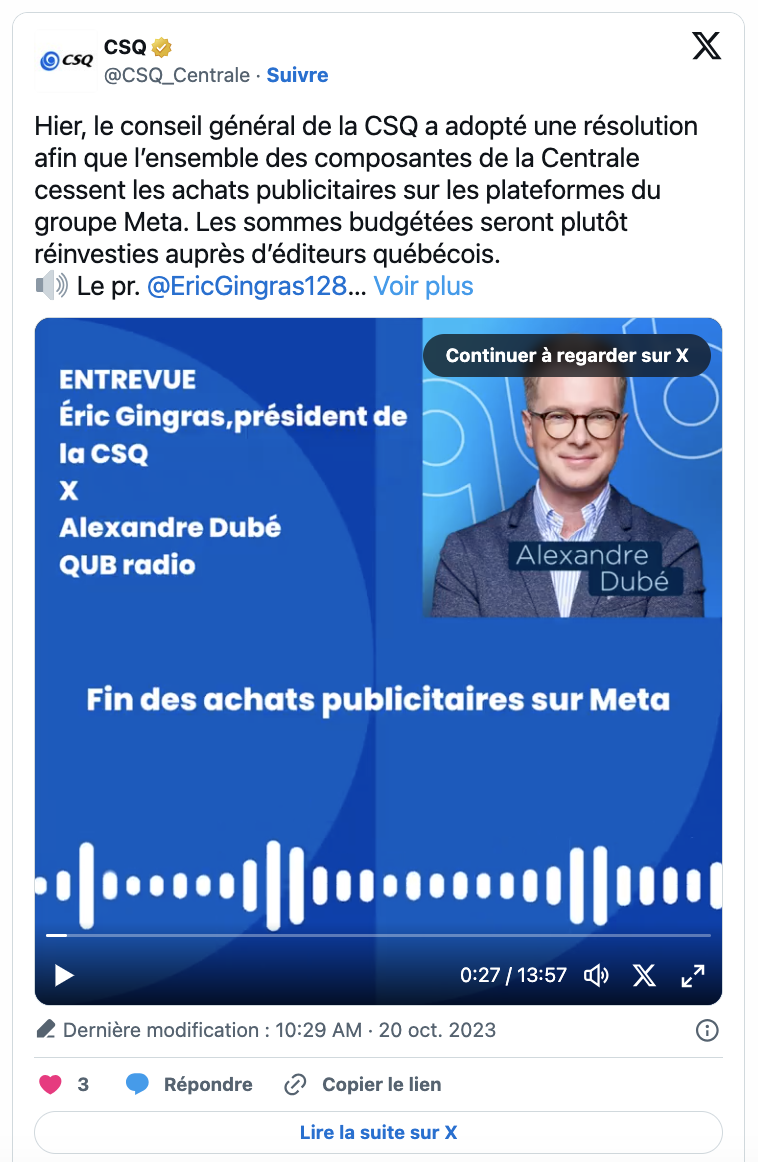Open the X logo in the top corner
Image resolution: width=758 pixels, height=1162 pixels.
click(706, 46)
